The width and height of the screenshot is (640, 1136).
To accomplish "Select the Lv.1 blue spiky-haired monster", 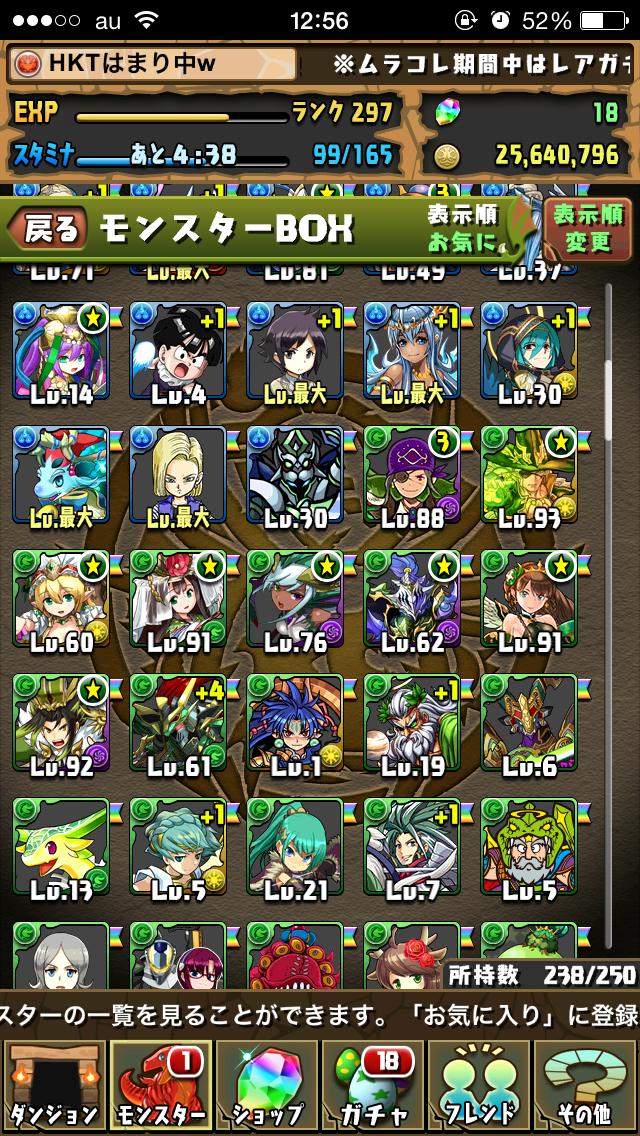I will [295, 723].
